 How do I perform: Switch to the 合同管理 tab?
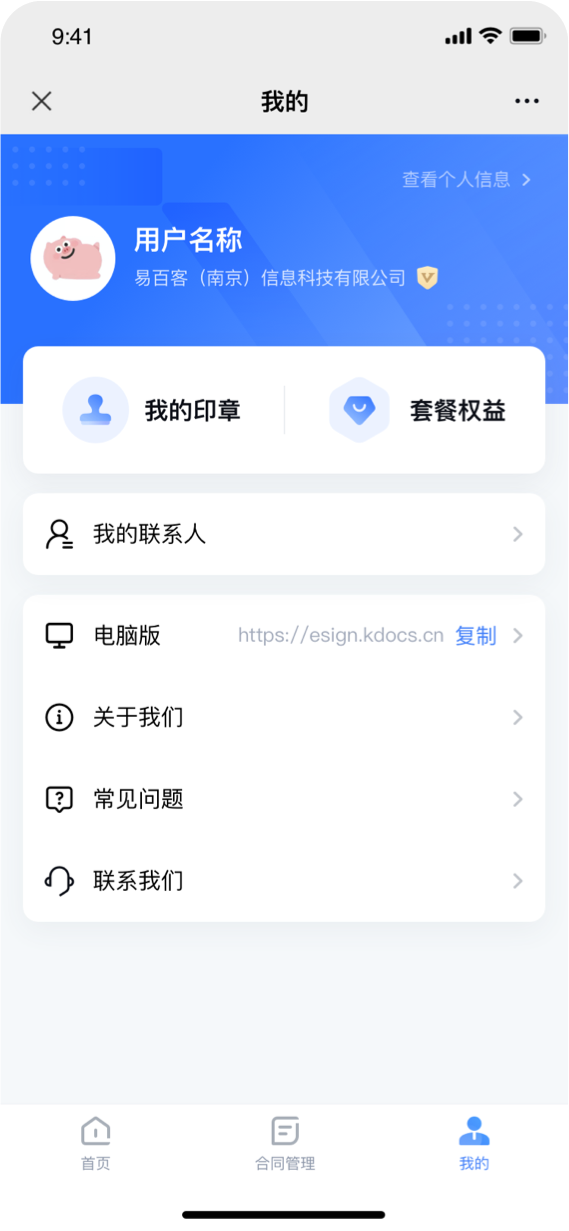(285, 1143)
